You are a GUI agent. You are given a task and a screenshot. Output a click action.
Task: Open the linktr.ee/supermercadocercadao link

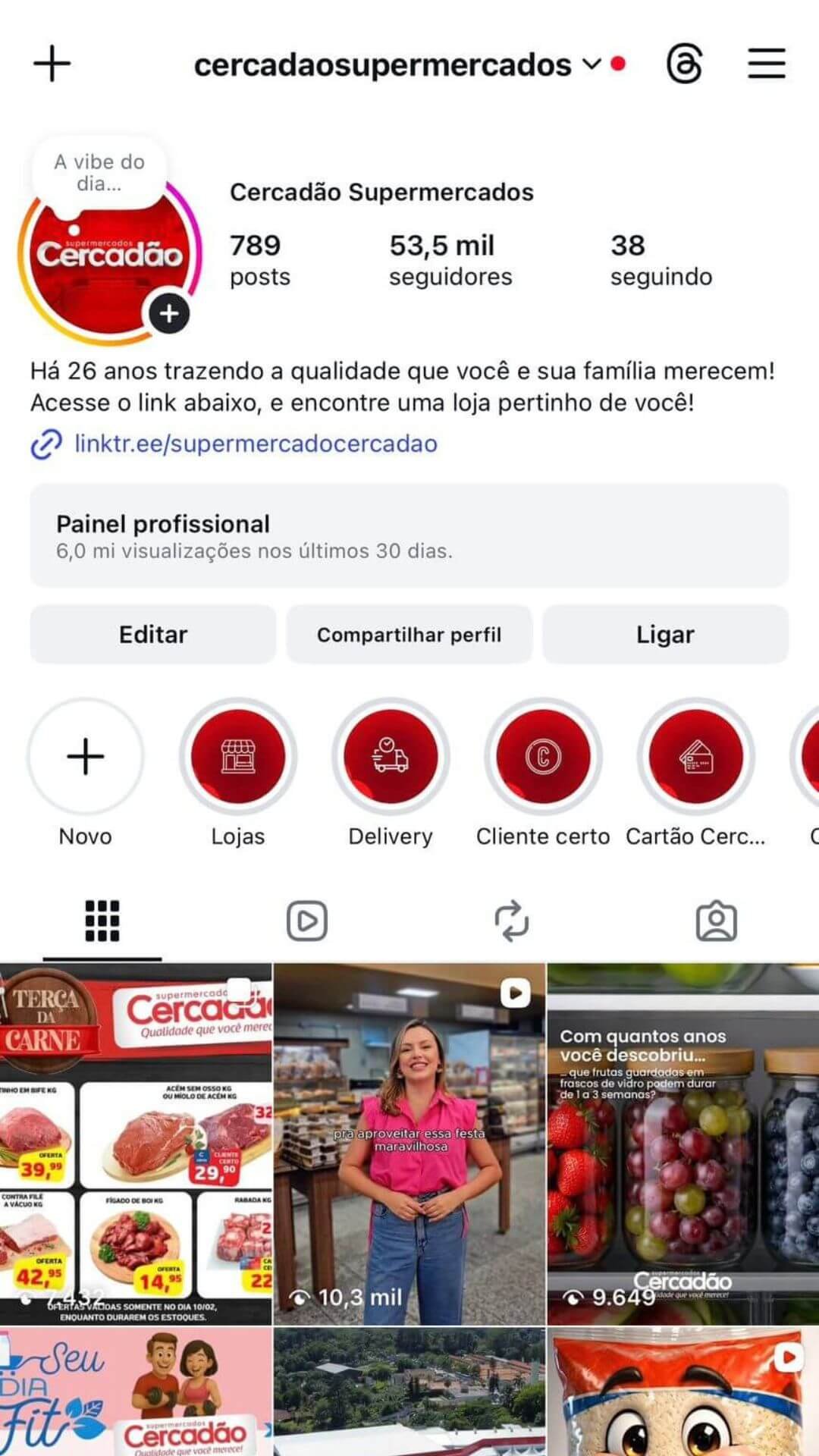pos(255,444)
